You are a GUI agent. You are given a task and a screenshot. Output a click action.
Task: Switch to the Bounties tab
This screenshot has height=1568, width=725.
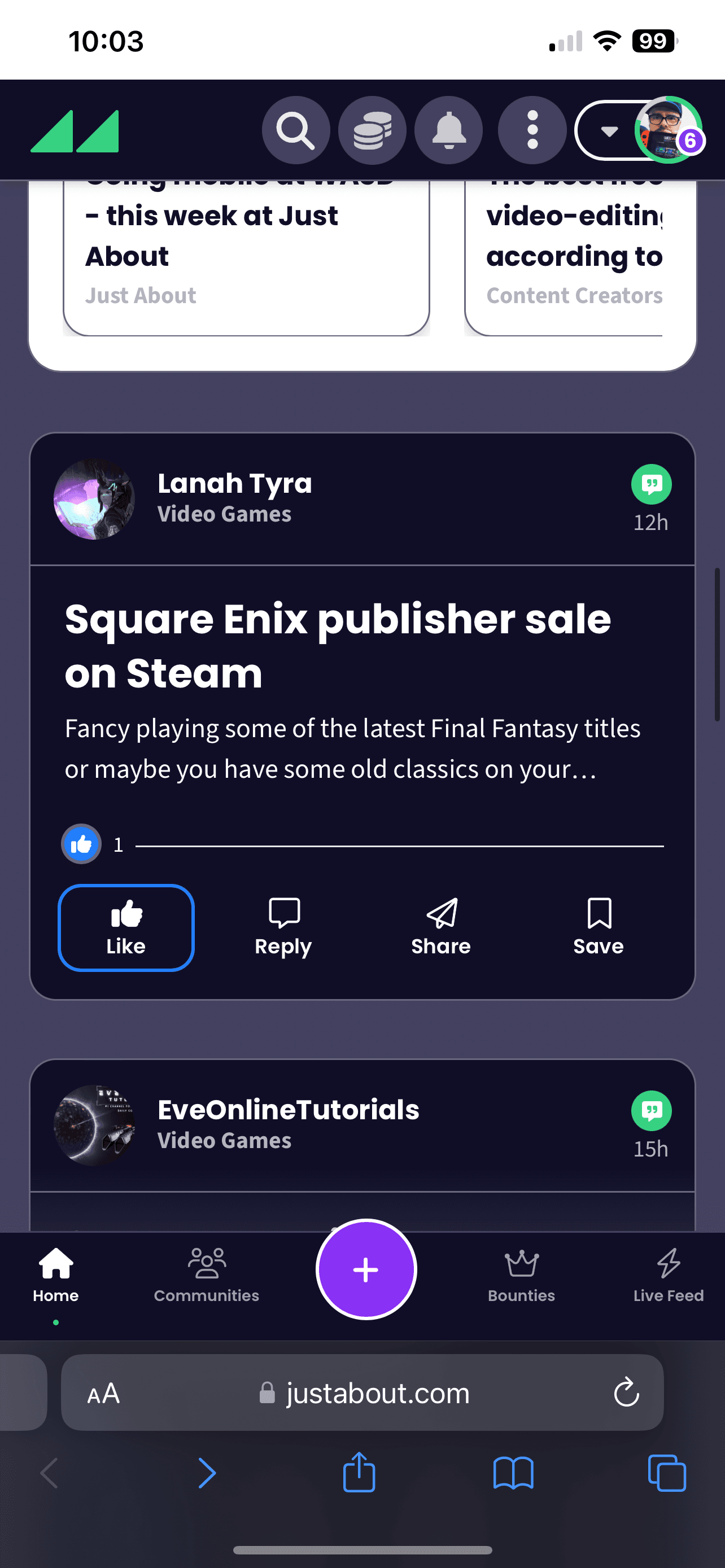pos(521,1274)
